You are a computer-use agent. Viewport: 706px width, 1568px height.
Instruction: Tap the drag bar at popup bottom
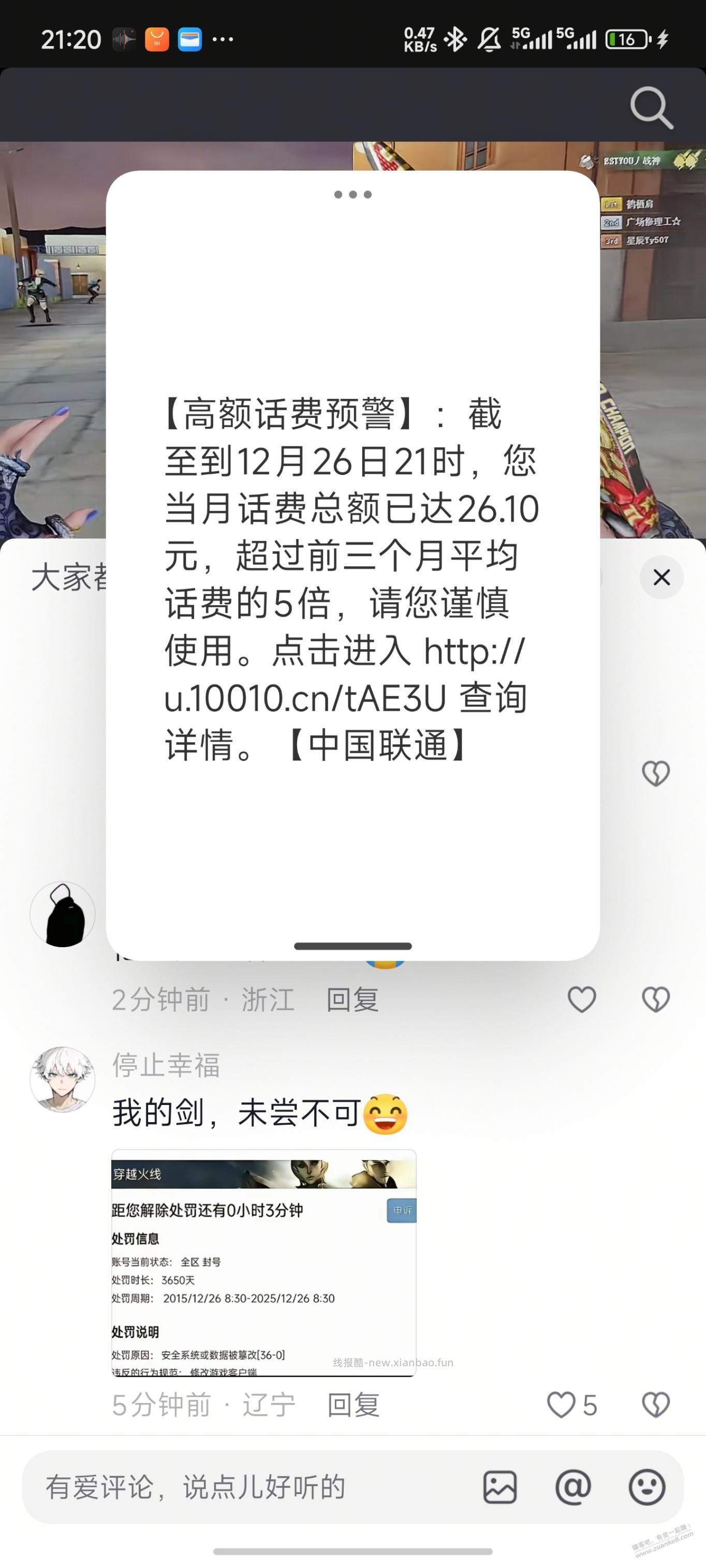352,947
